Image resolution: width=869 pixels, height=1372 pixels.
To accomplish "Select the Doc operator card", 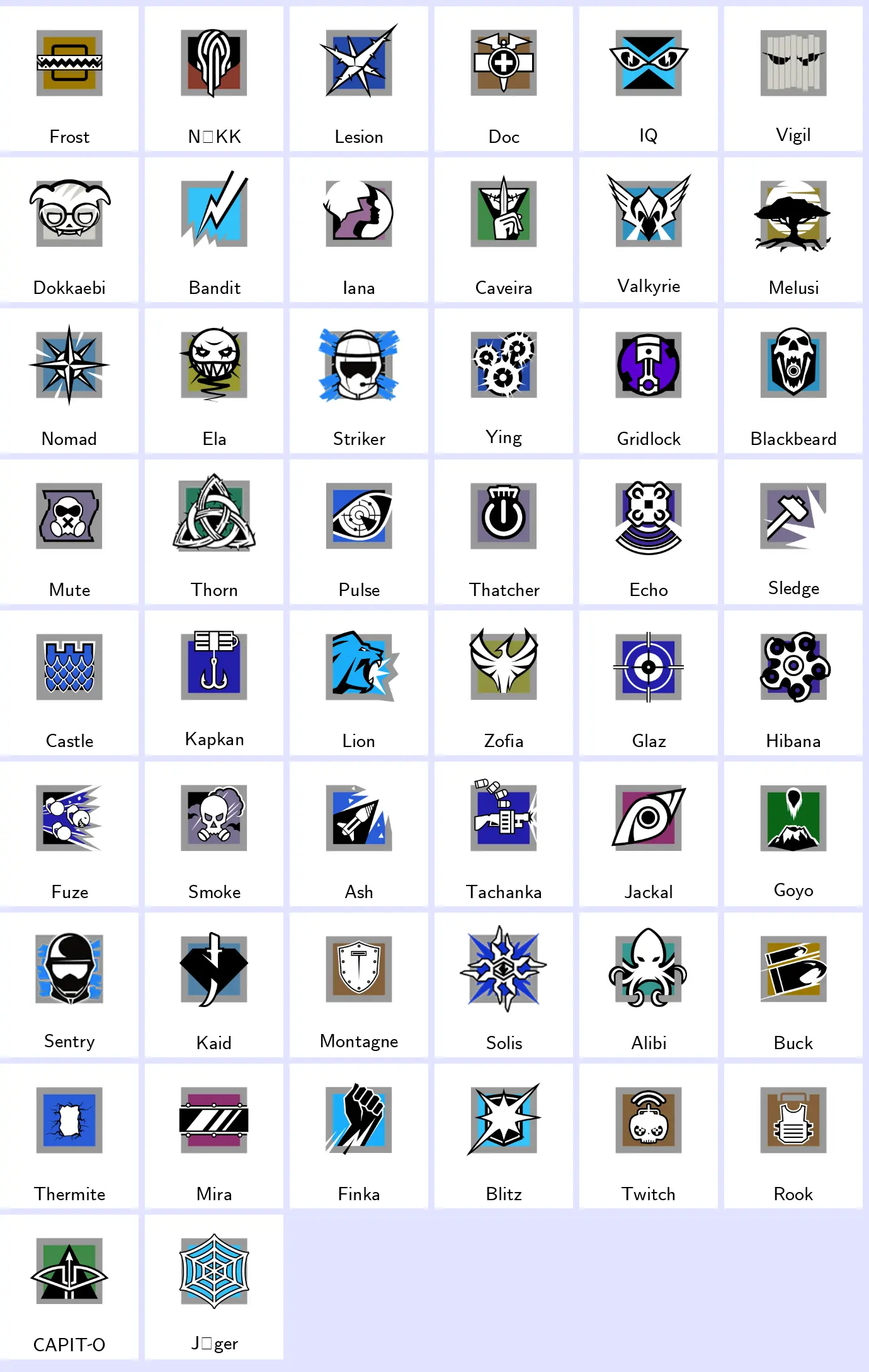I will click(504, 79).
